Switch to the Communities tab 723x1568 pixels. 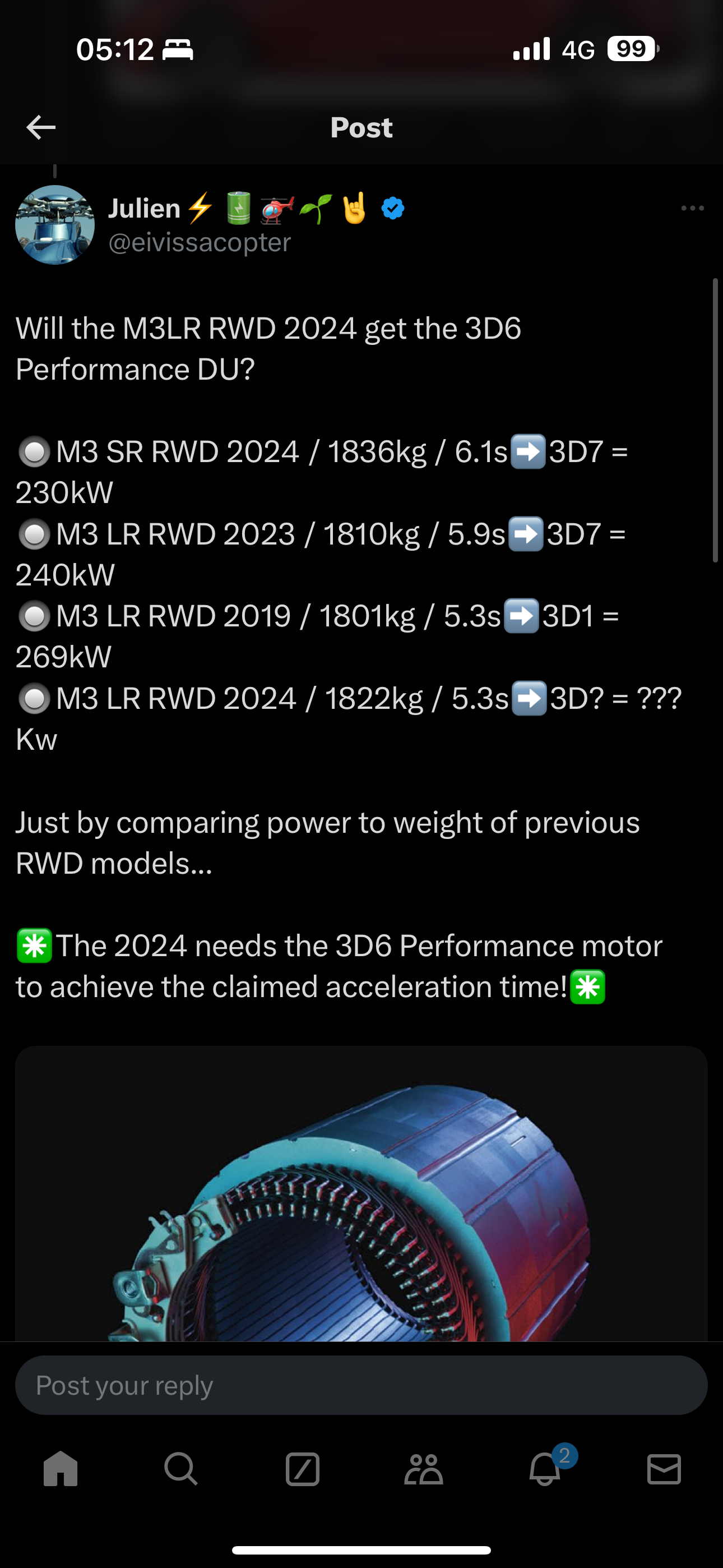[424, 1469]
